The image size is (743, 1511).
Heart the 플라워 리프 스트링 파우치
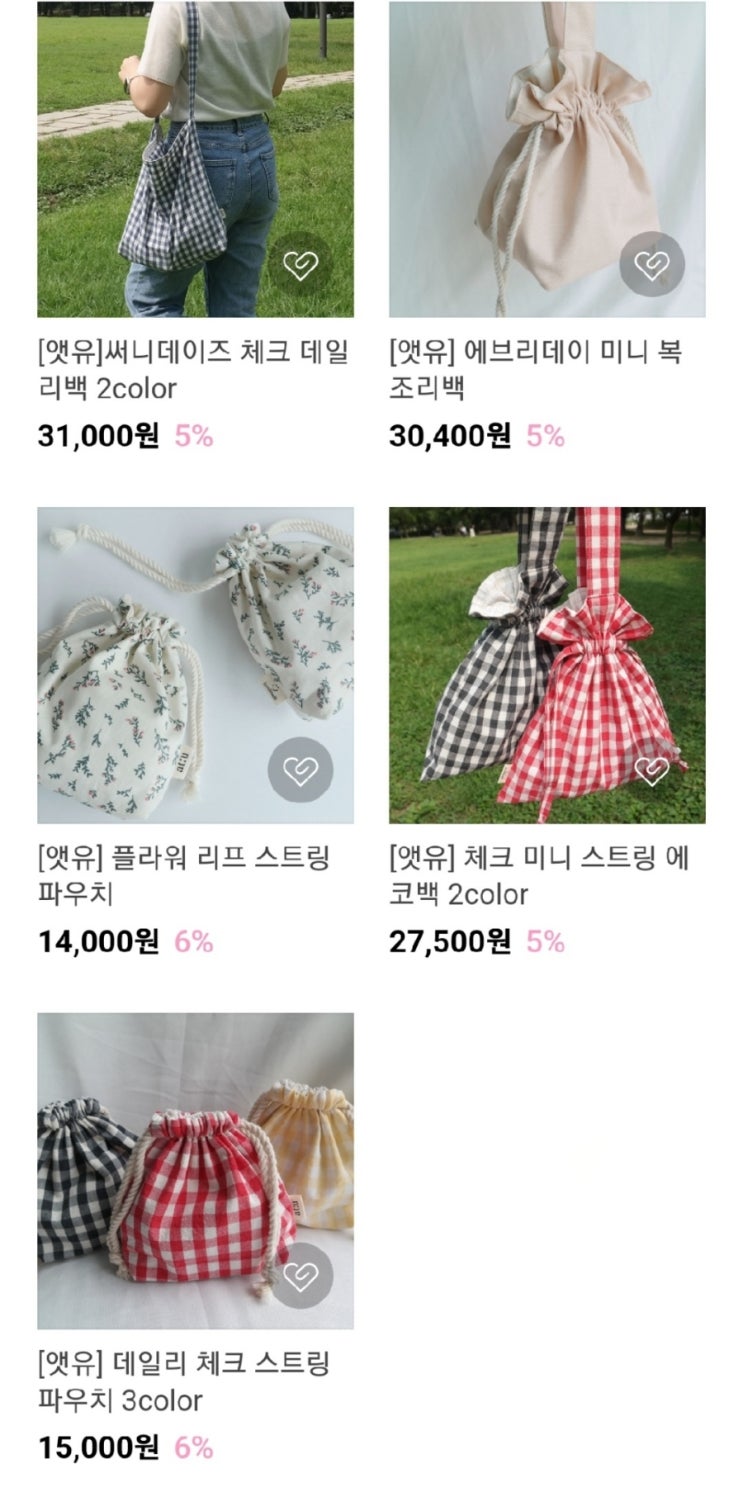300,770
